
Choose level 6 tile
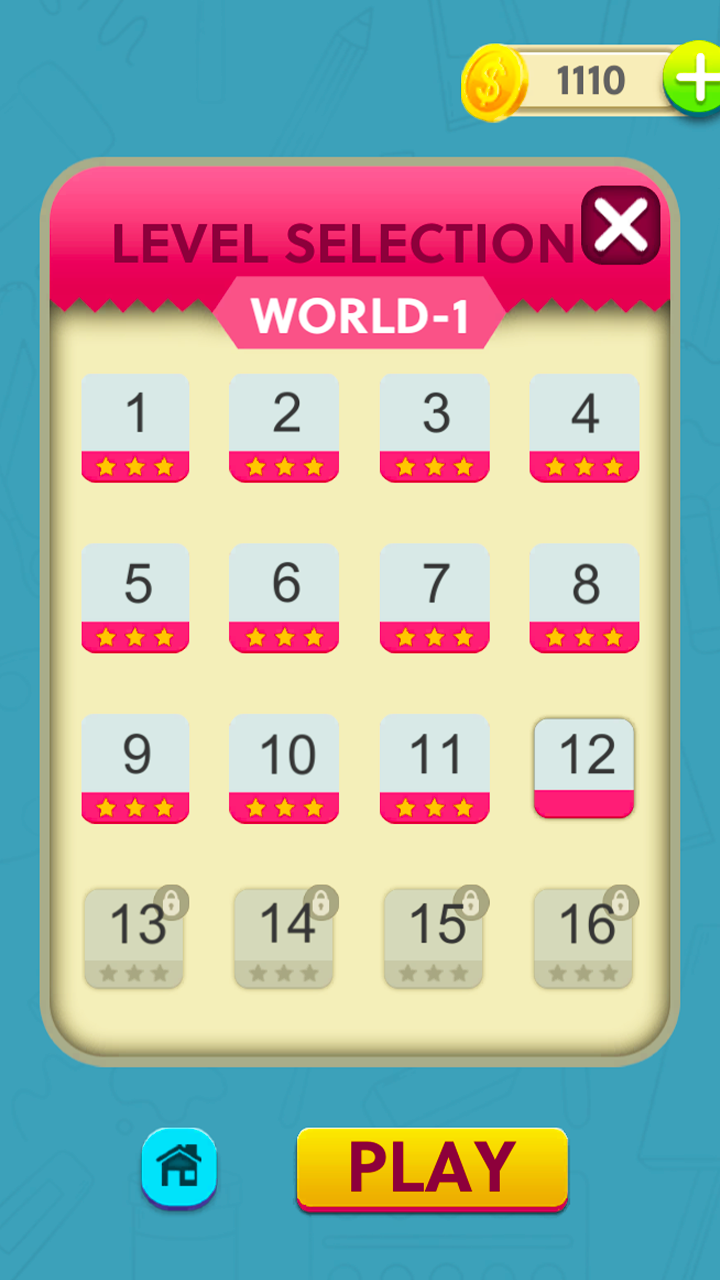[284, 598]
